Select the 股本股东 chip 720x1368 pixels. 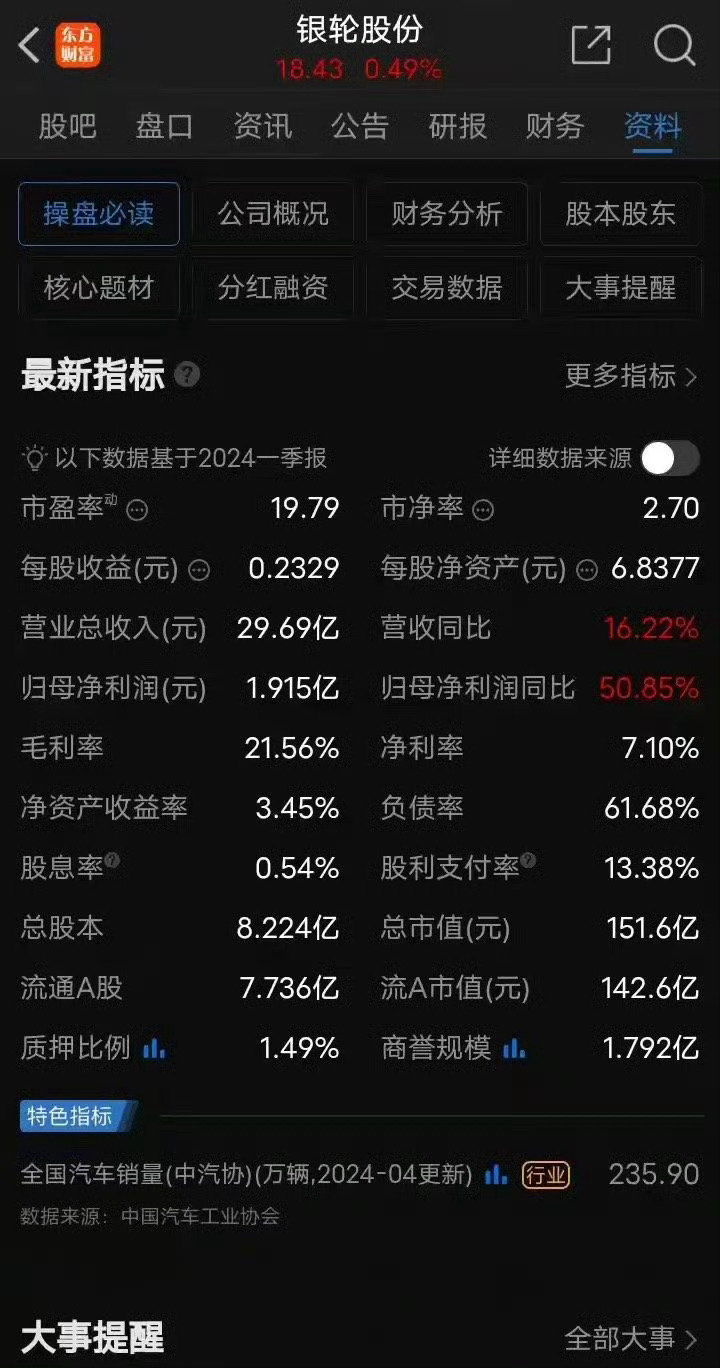(x=621, y=214)
